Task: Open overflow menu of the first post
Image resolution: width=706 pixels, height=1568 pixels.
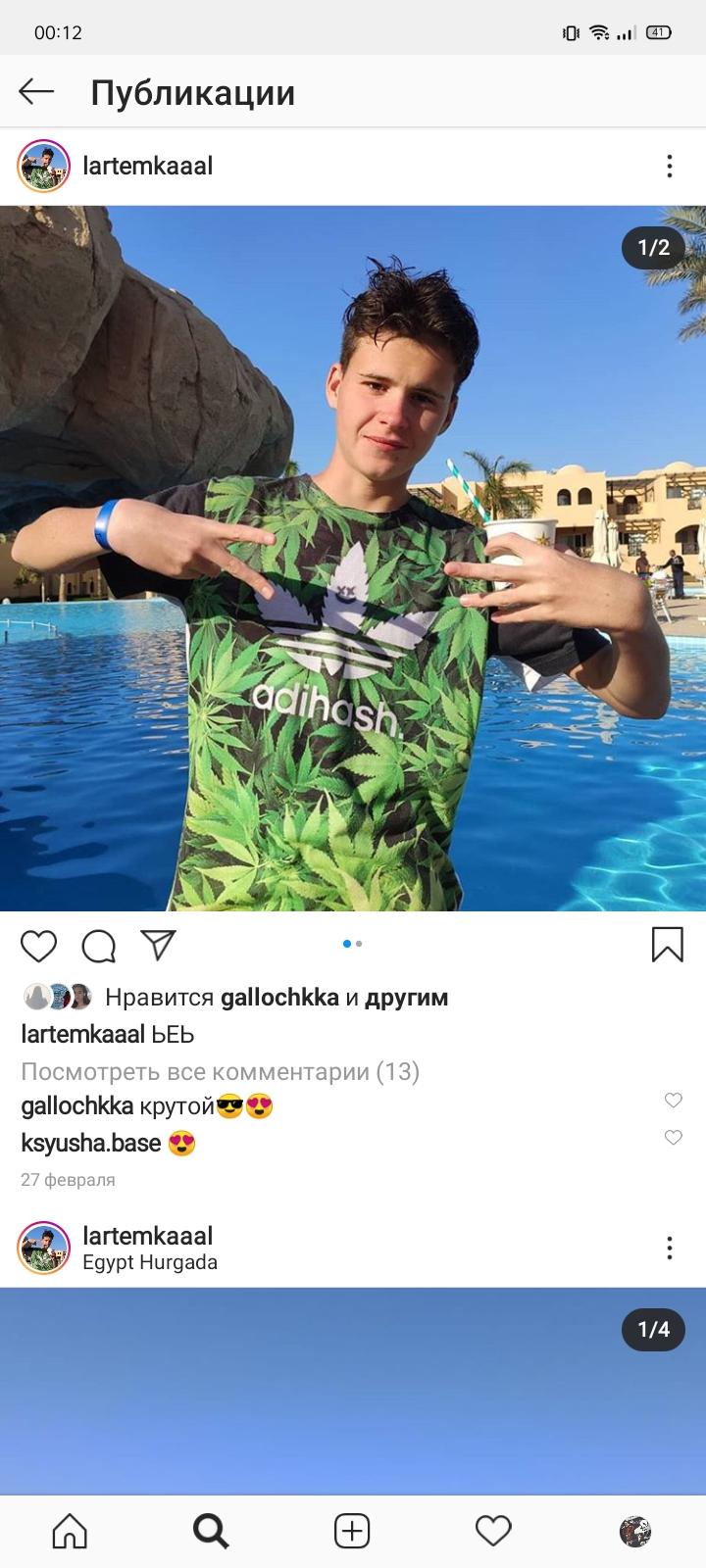Action: [670, 166]
